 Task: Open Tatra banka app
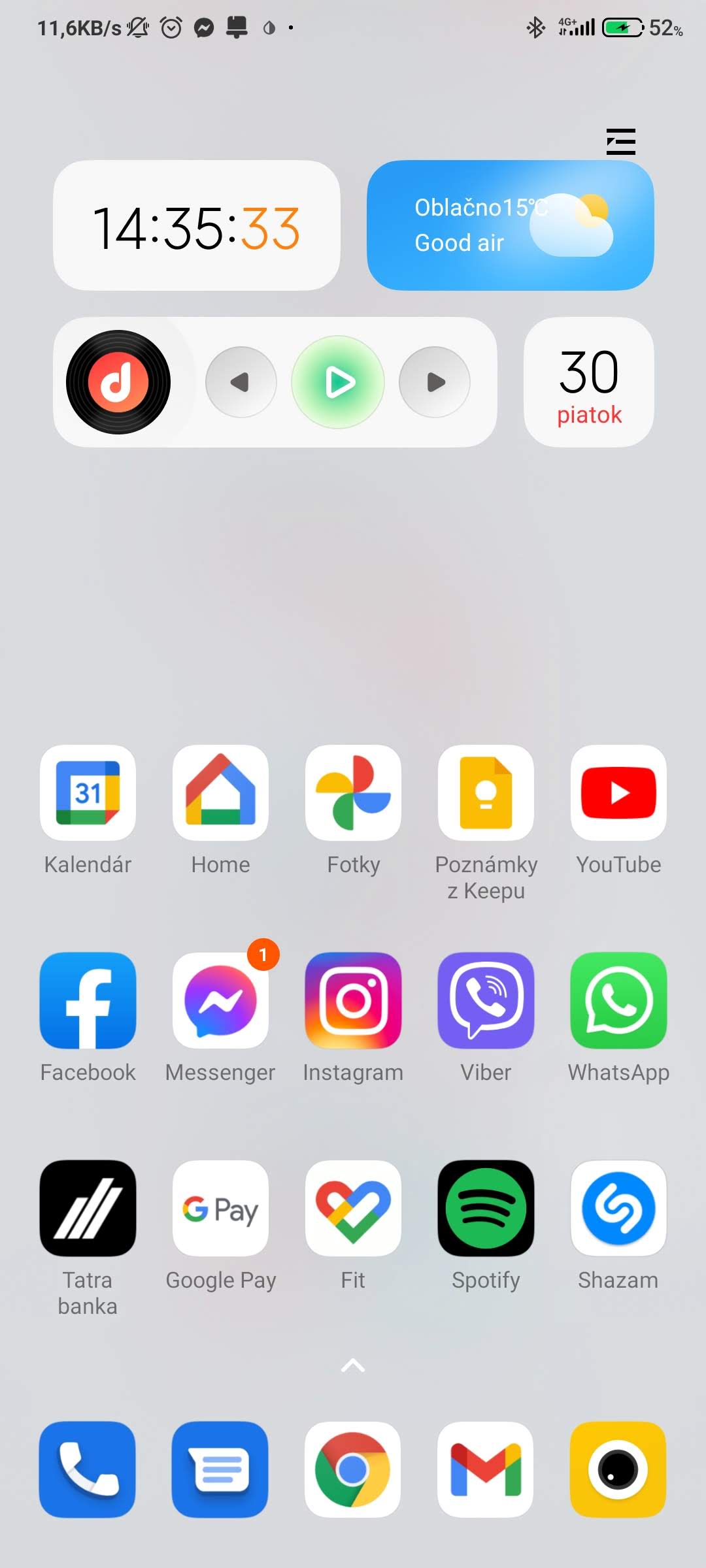tap(88, 1209)
